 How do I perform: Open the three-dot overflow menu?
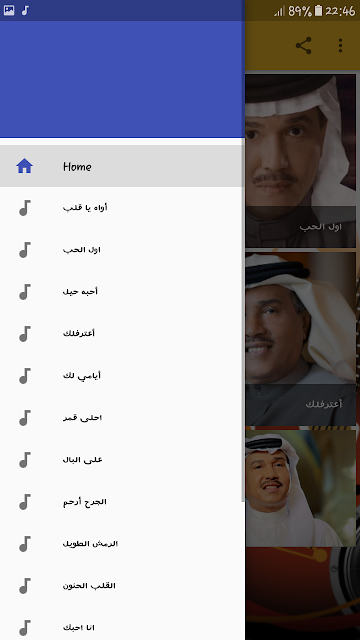click(340, 45)
